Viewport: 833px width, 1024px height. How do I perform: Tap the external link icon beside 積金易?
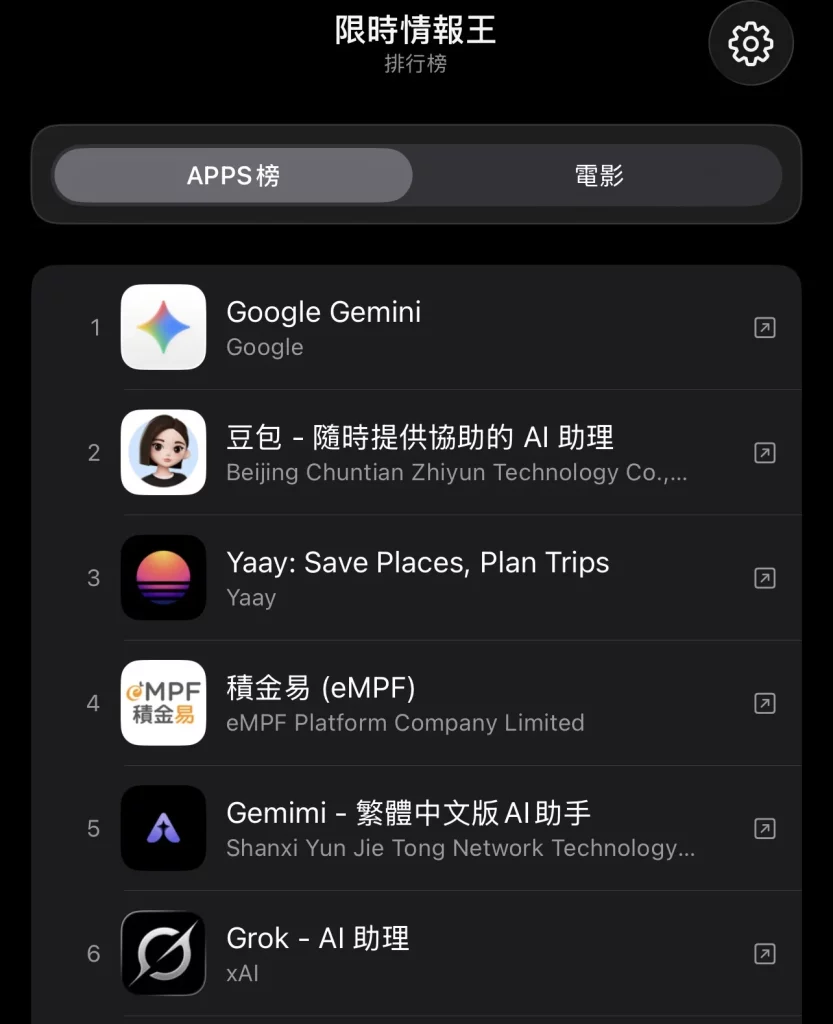(764, 703)
